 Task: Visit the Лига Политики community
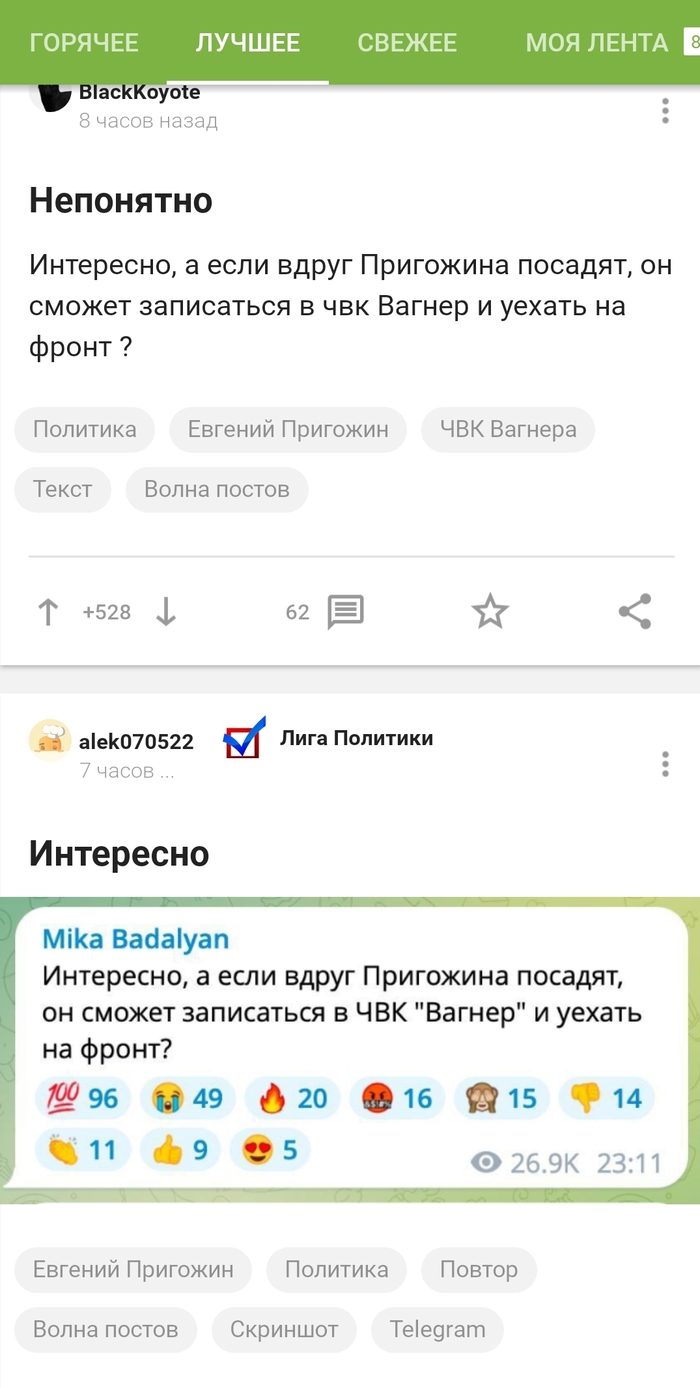(x=356, y=739)
